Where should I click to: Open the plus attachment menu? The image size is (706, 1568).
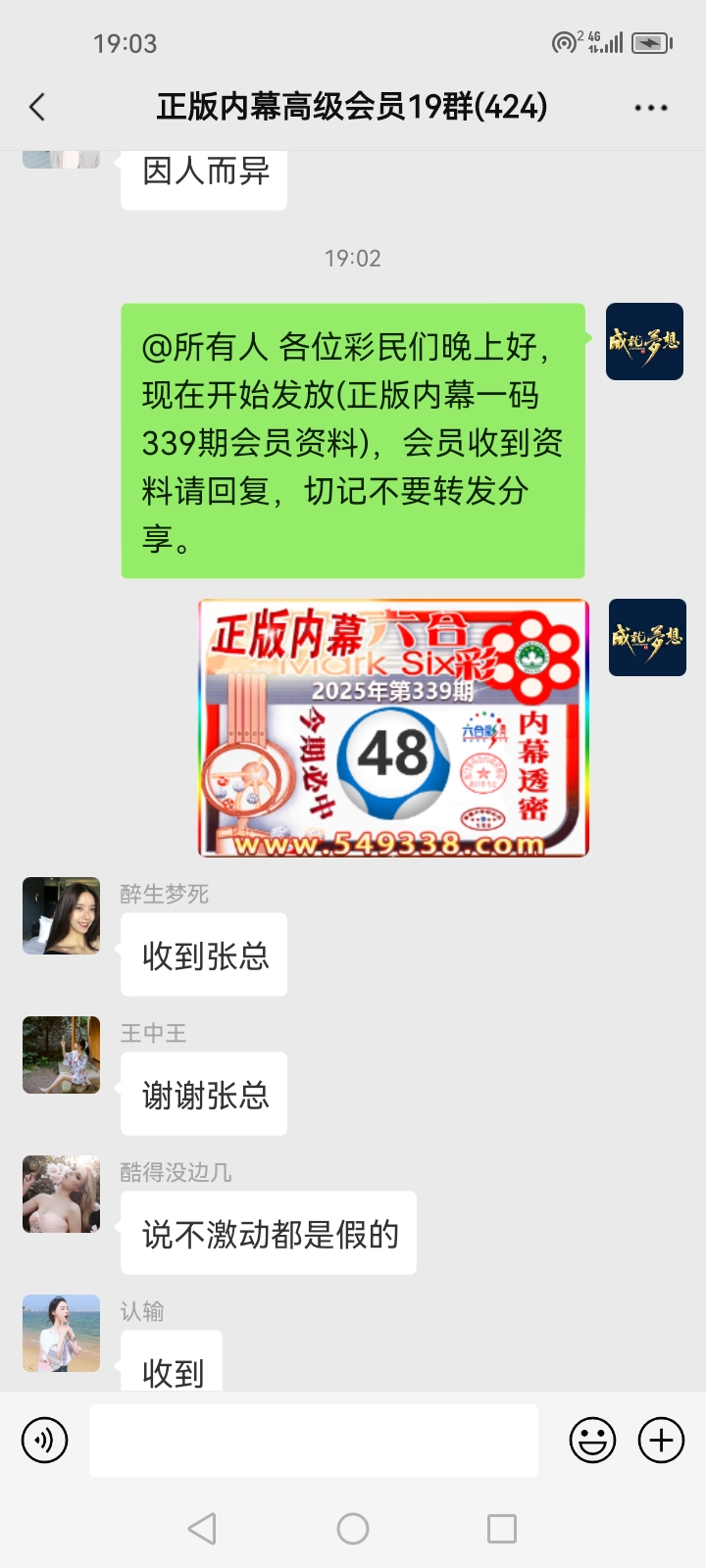662,1441
